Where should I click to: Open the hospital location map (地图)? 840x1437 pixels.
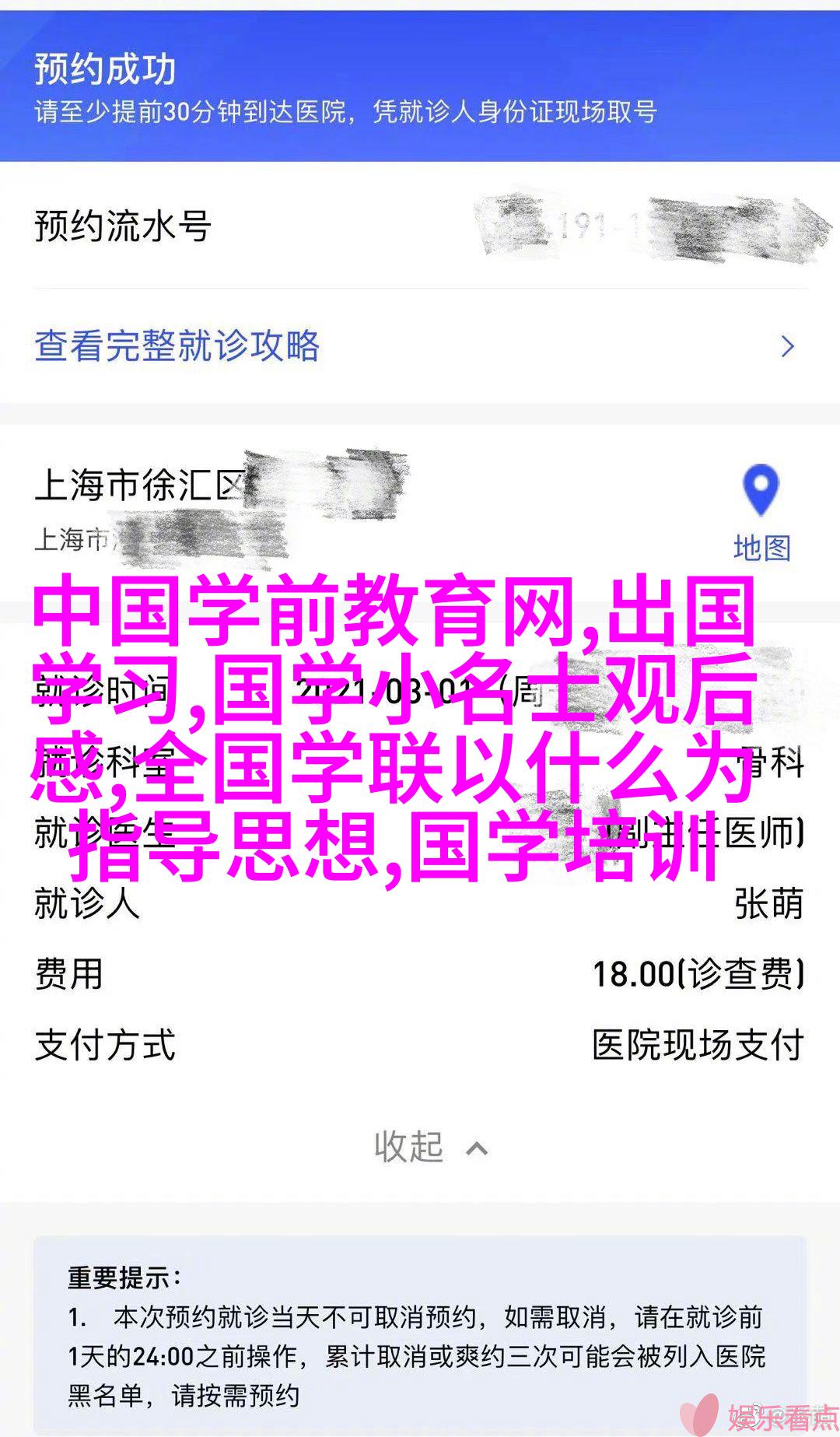[761, 513]
